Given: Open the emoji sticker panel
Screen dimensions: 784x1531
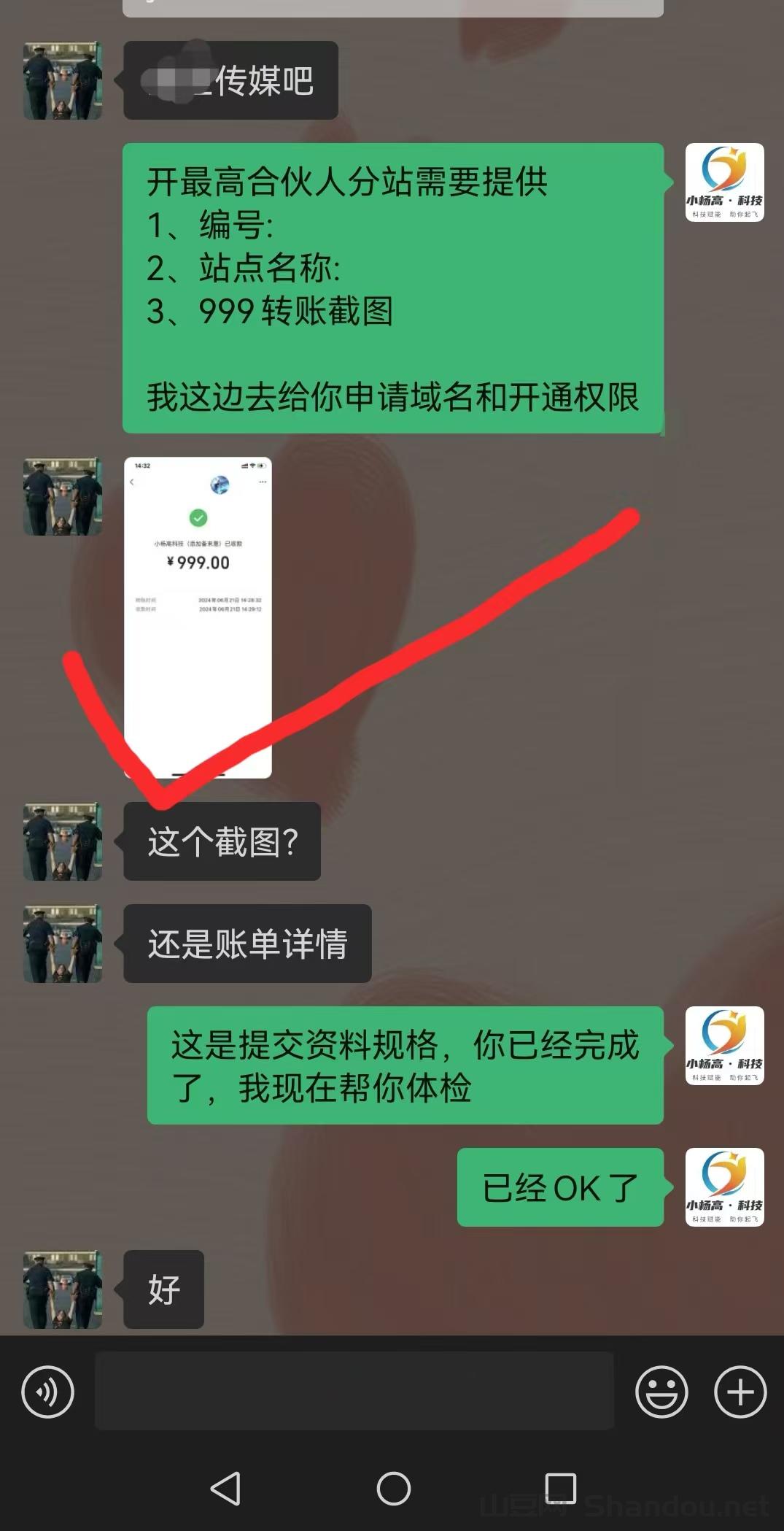Looking at the screenshot, I should coord(661,1392).
